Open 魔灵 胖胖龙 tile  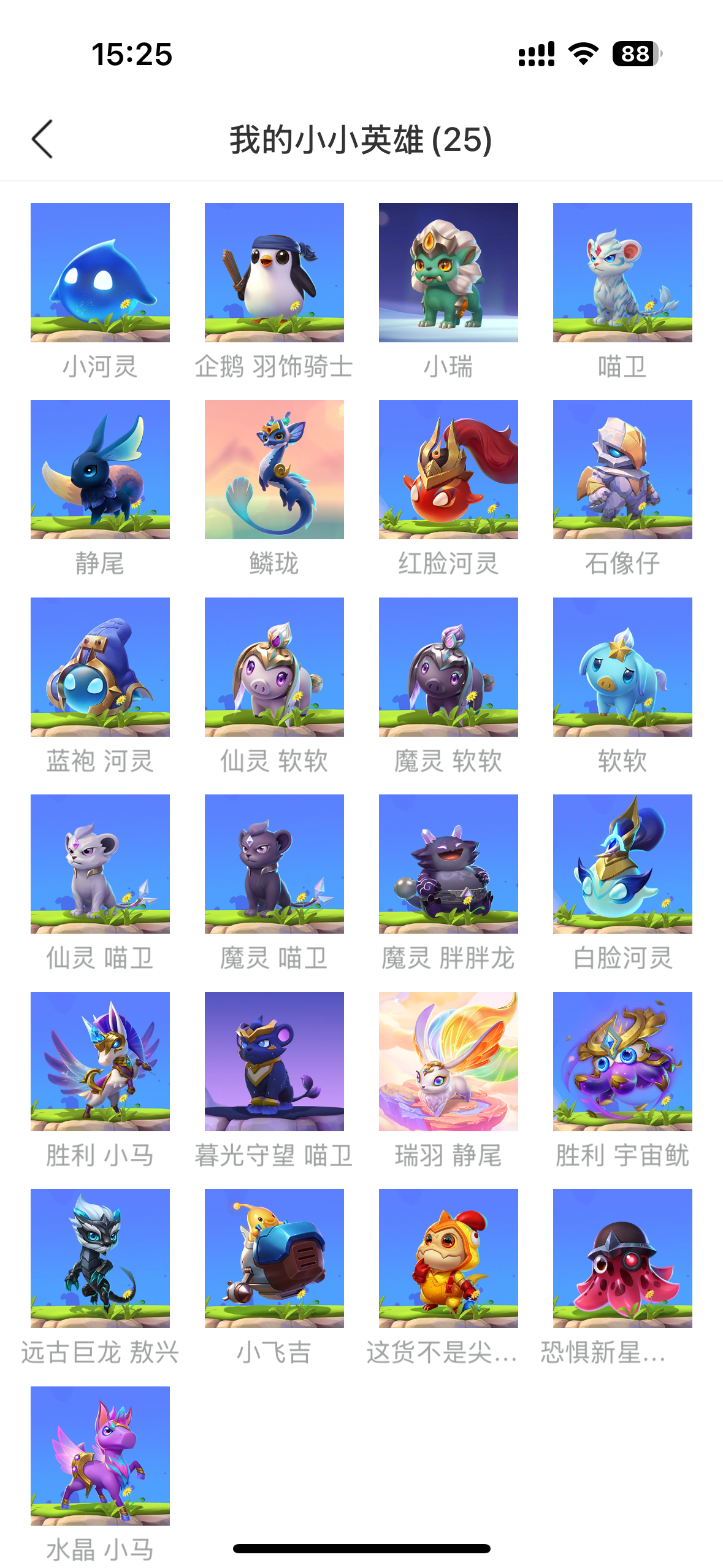click(x=448, y=864)
